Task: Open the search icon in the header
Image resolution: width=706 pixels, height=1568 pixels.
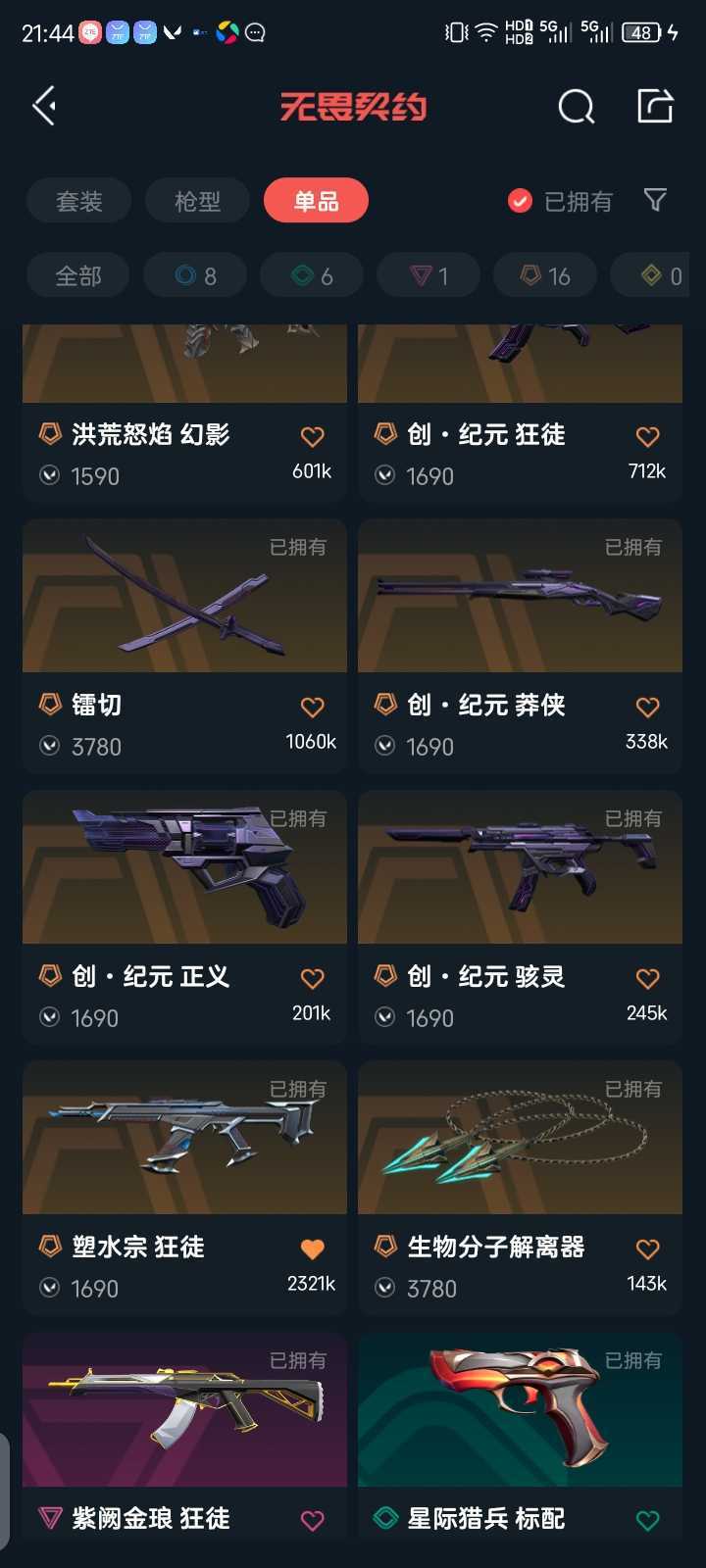Action: pyautogui.click(x=576, y=107)
